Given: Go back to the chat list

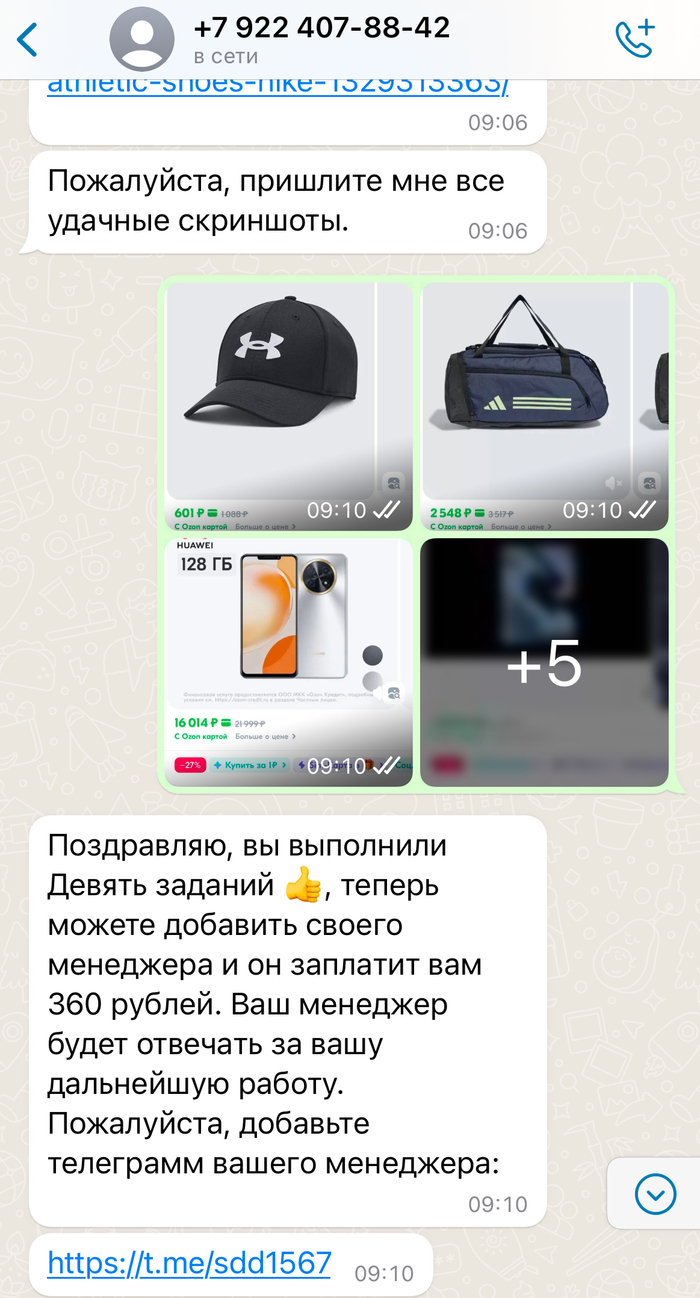Looking at the screenshot, I should pos(28,40).
